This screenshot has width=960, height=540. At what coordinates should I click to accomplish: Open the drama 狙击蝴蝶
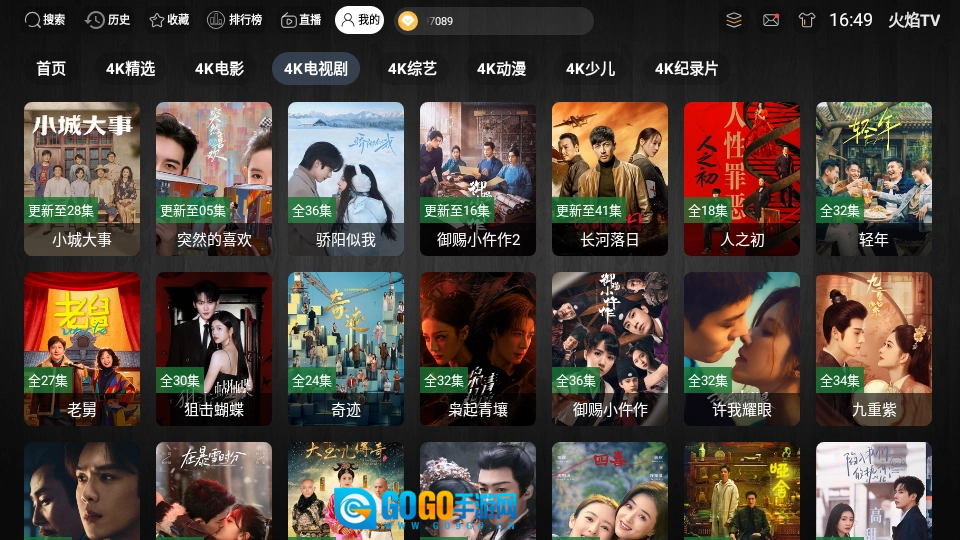click(214, 348)
